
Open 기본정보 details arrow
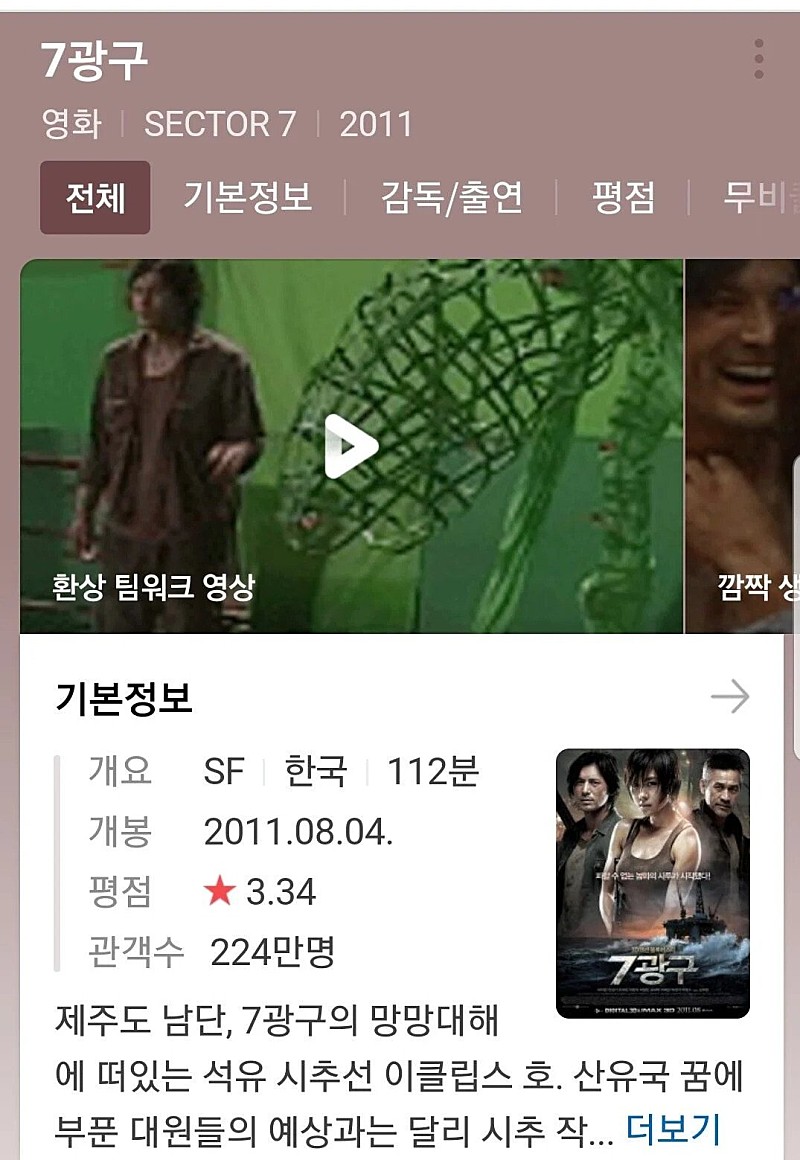point(730,697)
